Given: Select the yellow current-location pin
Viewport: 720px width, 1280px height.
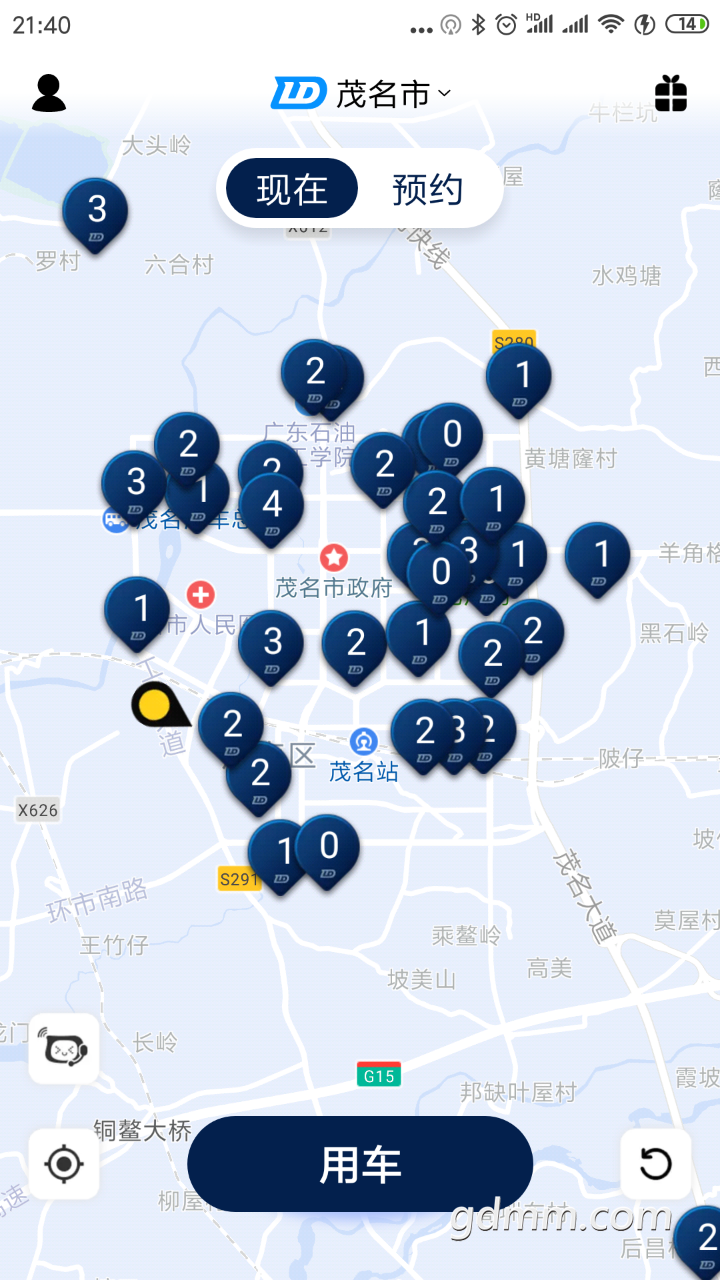Looking at the screenshot, I should (x=156, y=704).
